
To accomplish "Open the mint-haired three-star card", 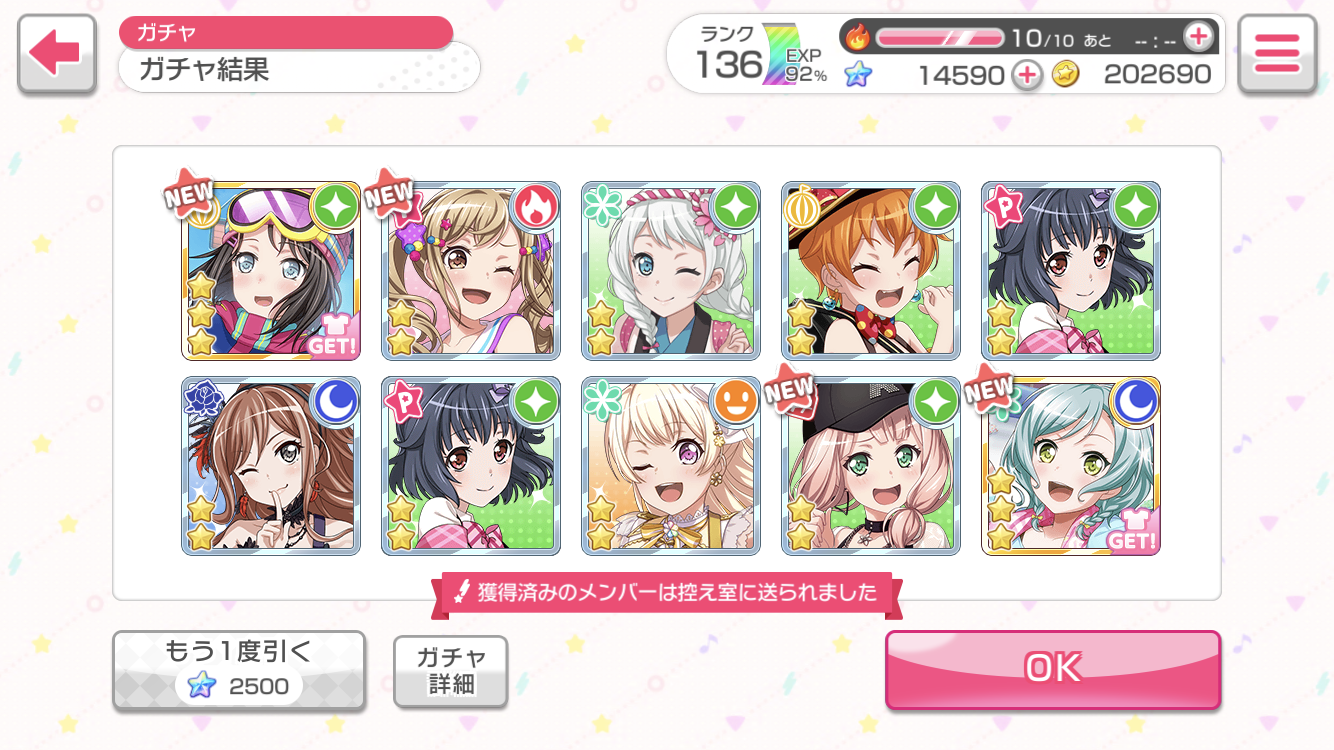I will tap(1071, 466).
